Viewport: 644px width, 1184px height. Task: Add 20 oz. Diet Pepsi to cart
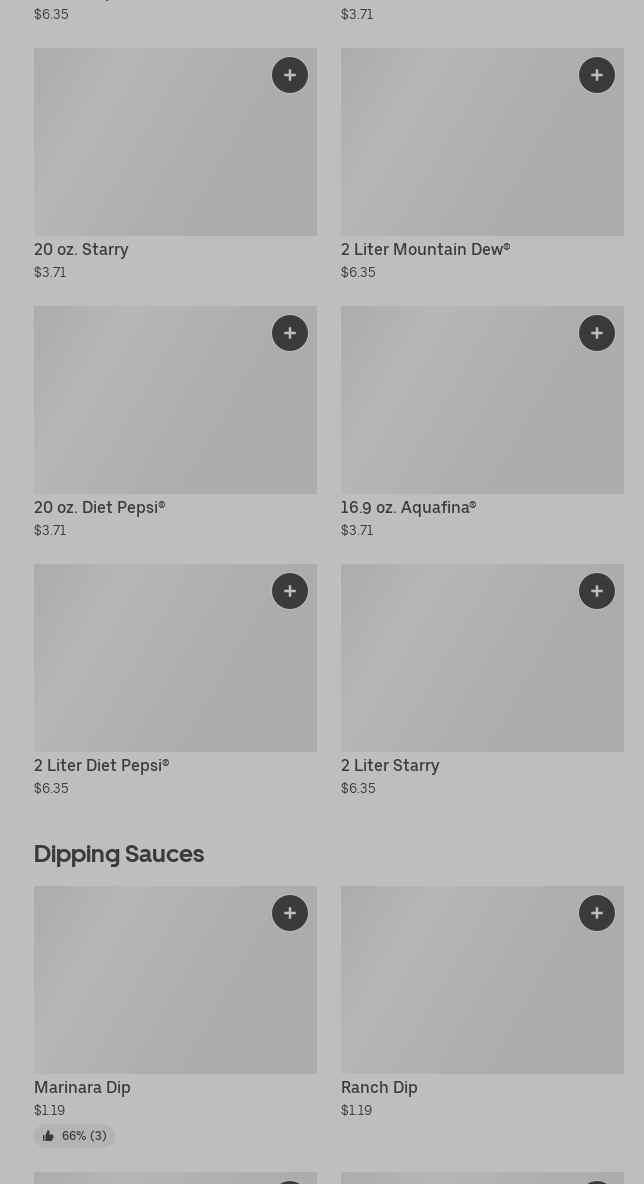(x=290, y=333)
